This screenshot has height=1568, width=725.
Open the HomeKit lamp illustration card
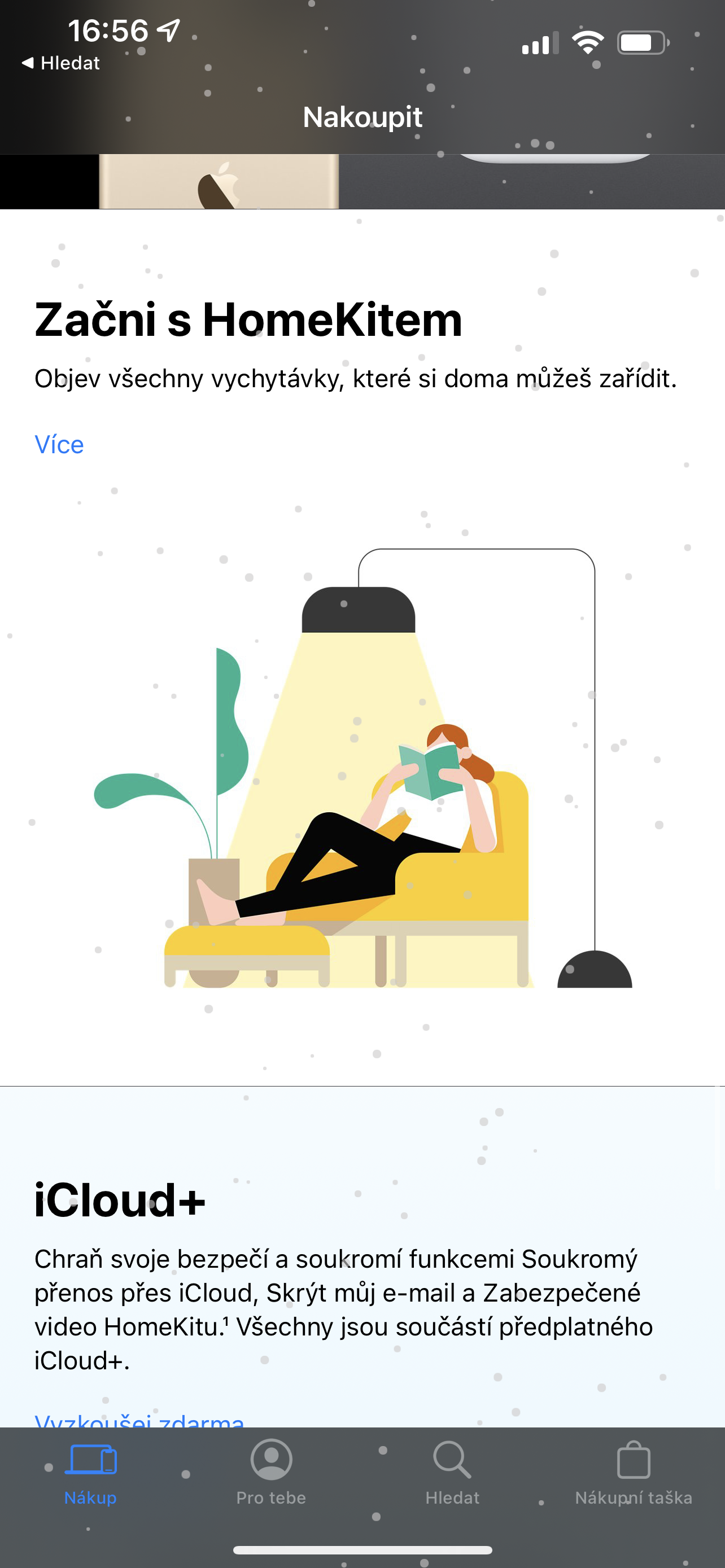(362, 767)
